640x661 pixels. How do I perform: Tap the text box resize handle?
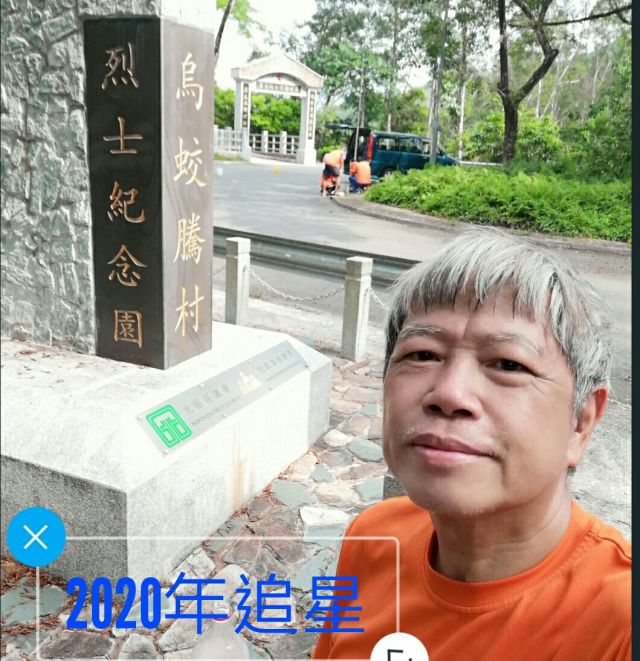click(399, 651)
